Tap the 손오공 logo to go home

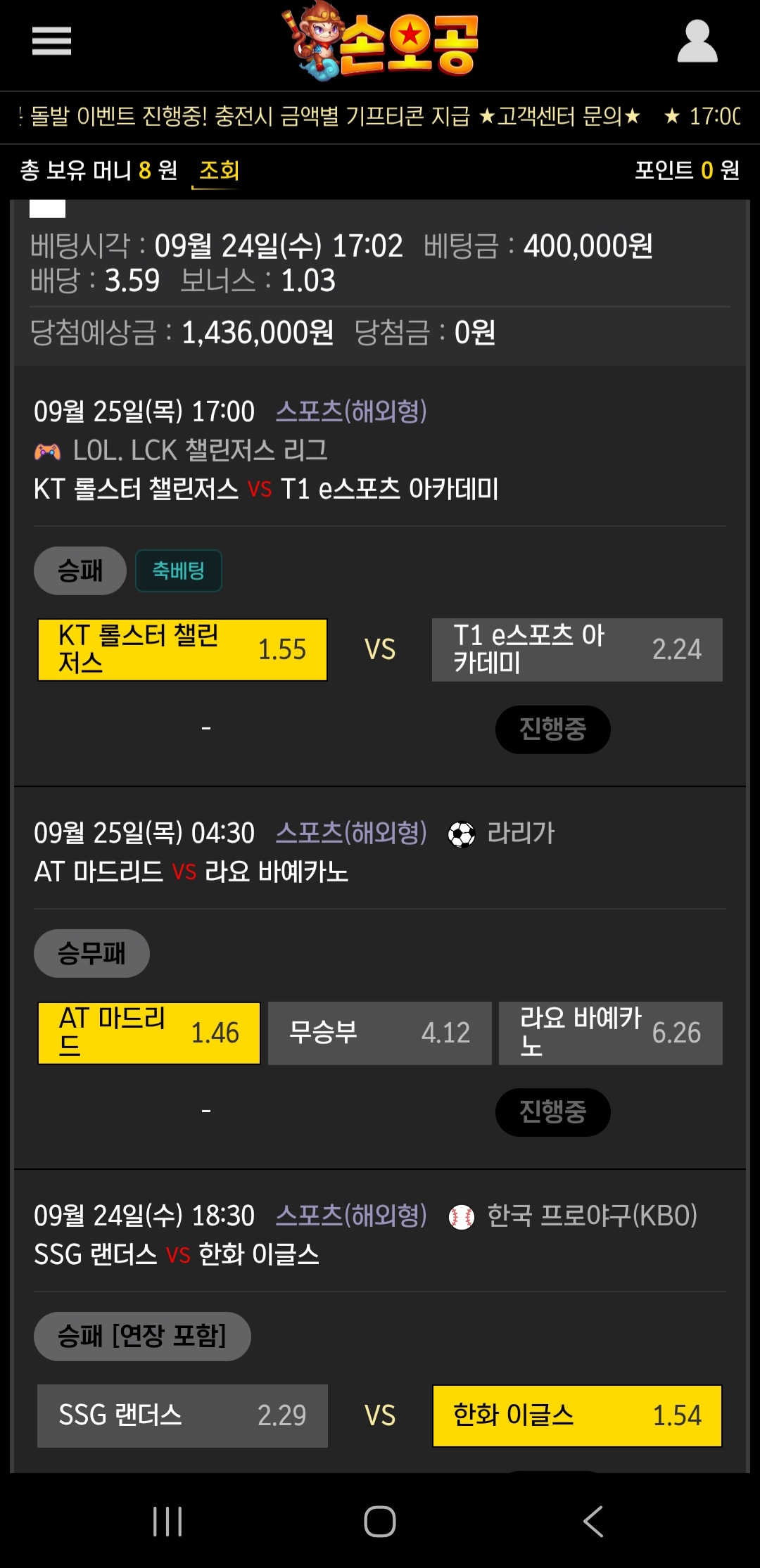coord(384,42)
